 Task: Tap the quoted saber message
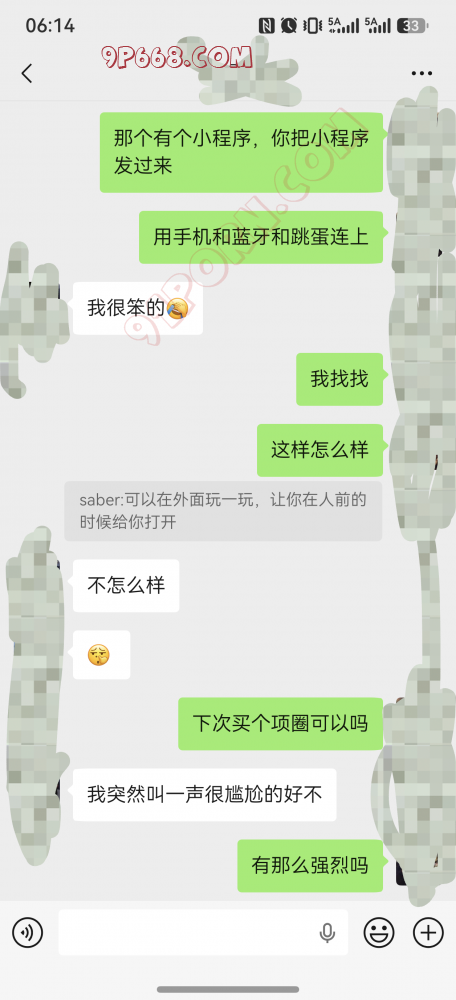coord(223,511)
